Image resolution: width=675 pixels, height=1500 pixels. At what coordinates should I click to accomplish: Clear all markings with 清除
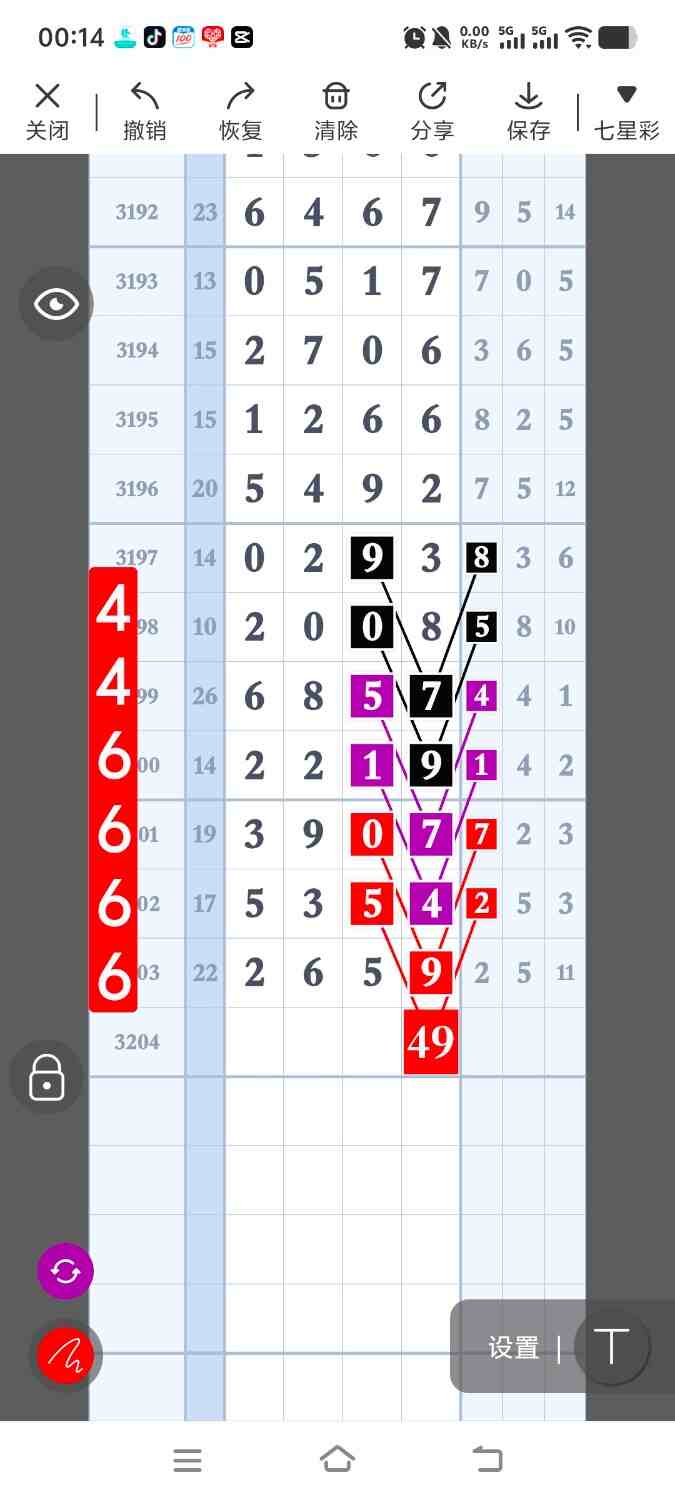pyautogui.click(x=336, y=111)
